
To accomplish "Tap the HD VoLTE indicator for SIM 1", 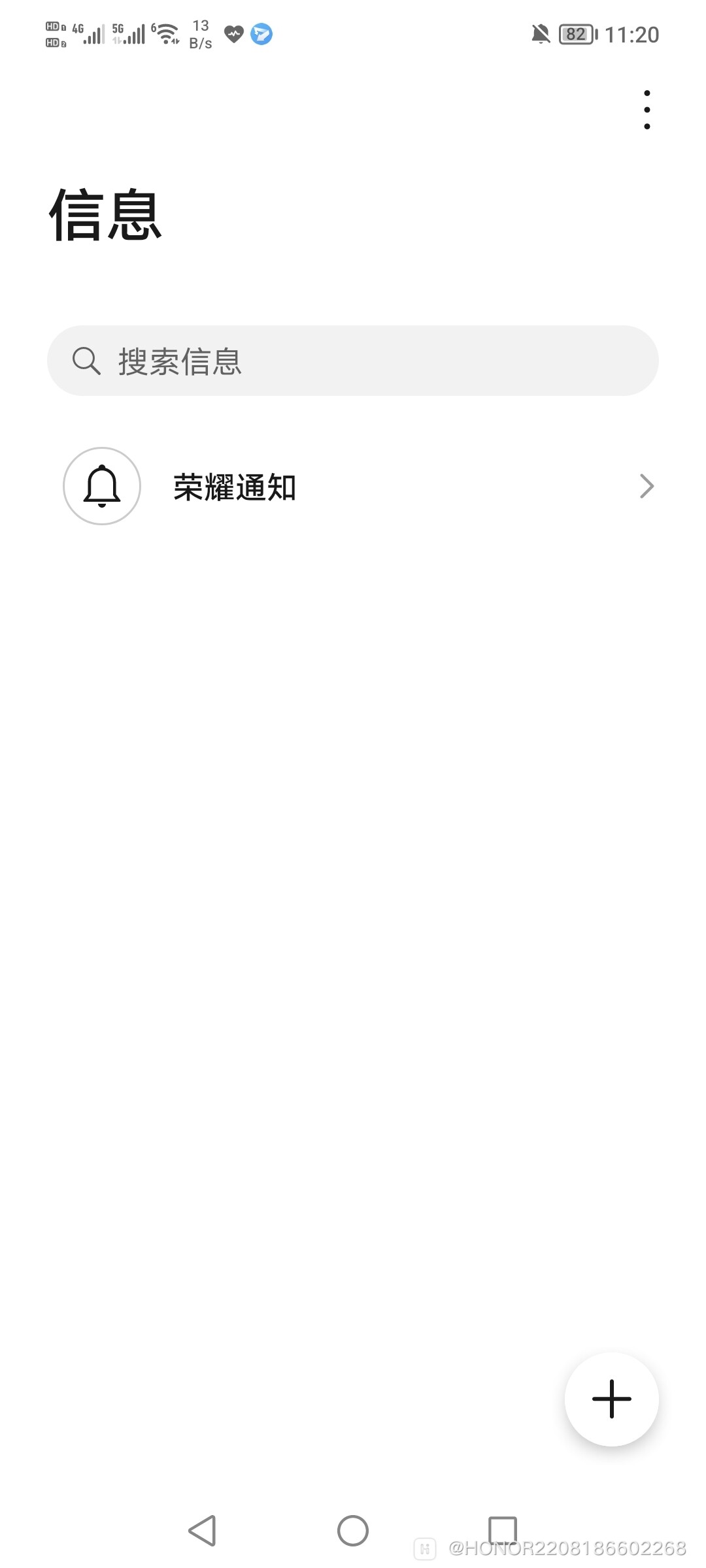I will click(x=54, y=25).
